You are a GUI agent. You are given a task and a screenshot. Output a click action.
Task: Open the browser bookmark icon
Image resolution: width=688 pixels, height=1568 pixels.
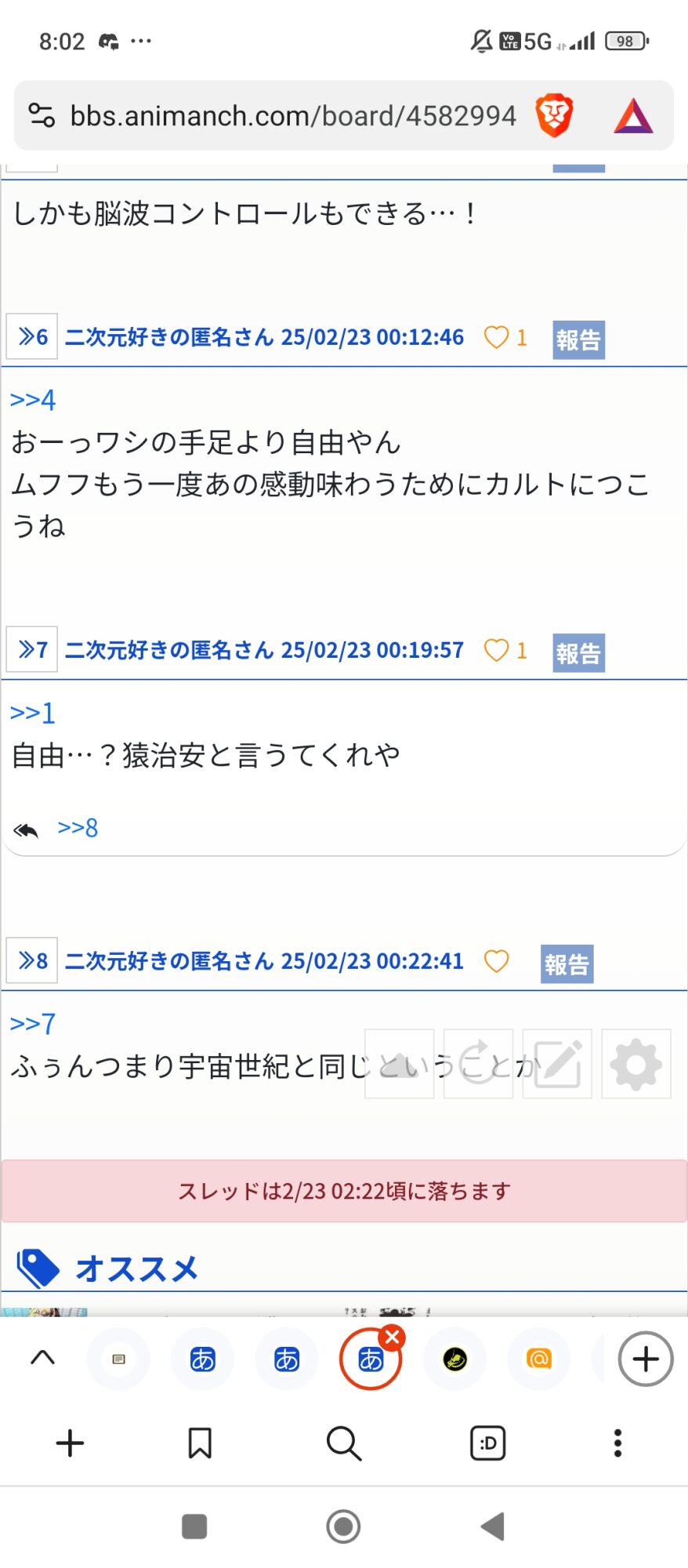(x=200, y=1443)
